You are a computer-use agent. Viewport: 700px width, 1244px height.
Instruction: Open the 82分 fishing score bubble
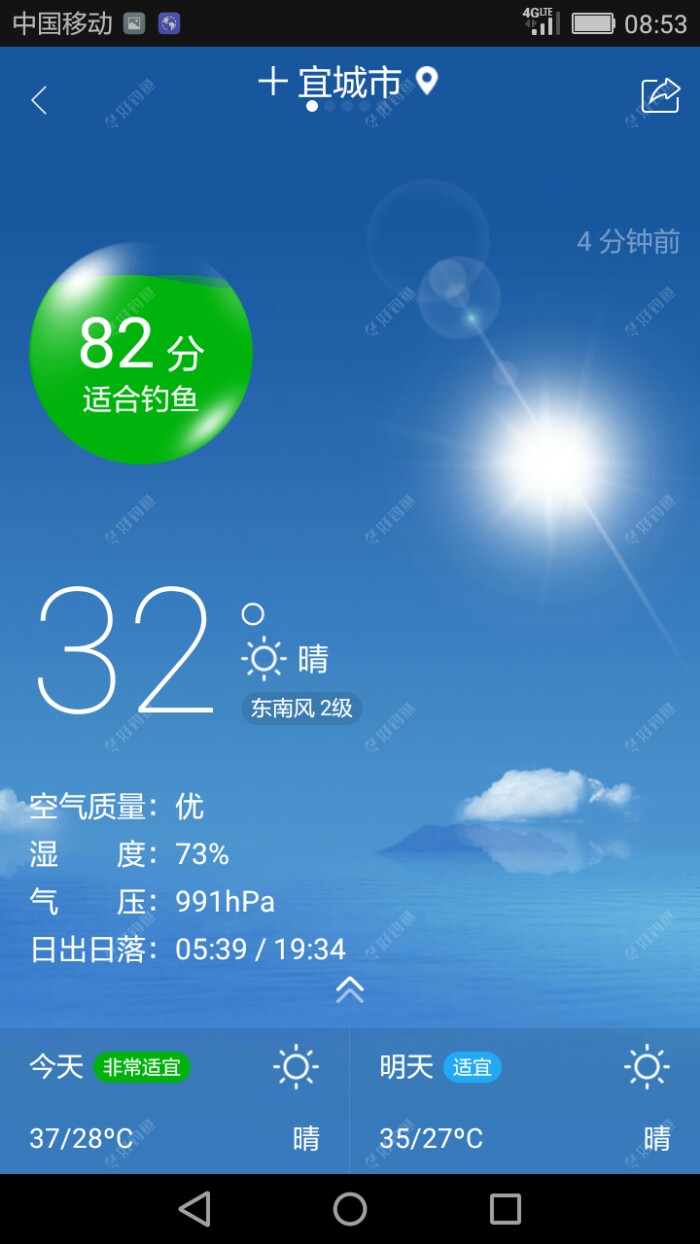[141, 353]
